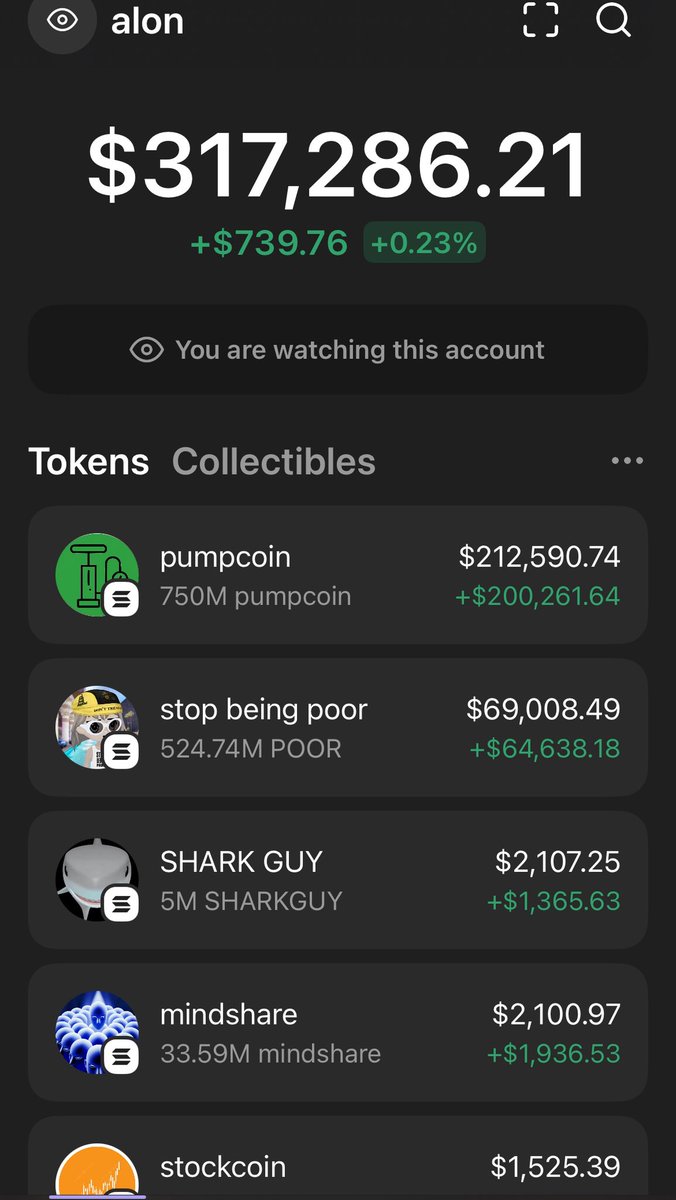Screen dimensions: 676x1200
Task: Show mindshare token details
Action: pyautogui.click(x=338, y=1032)
